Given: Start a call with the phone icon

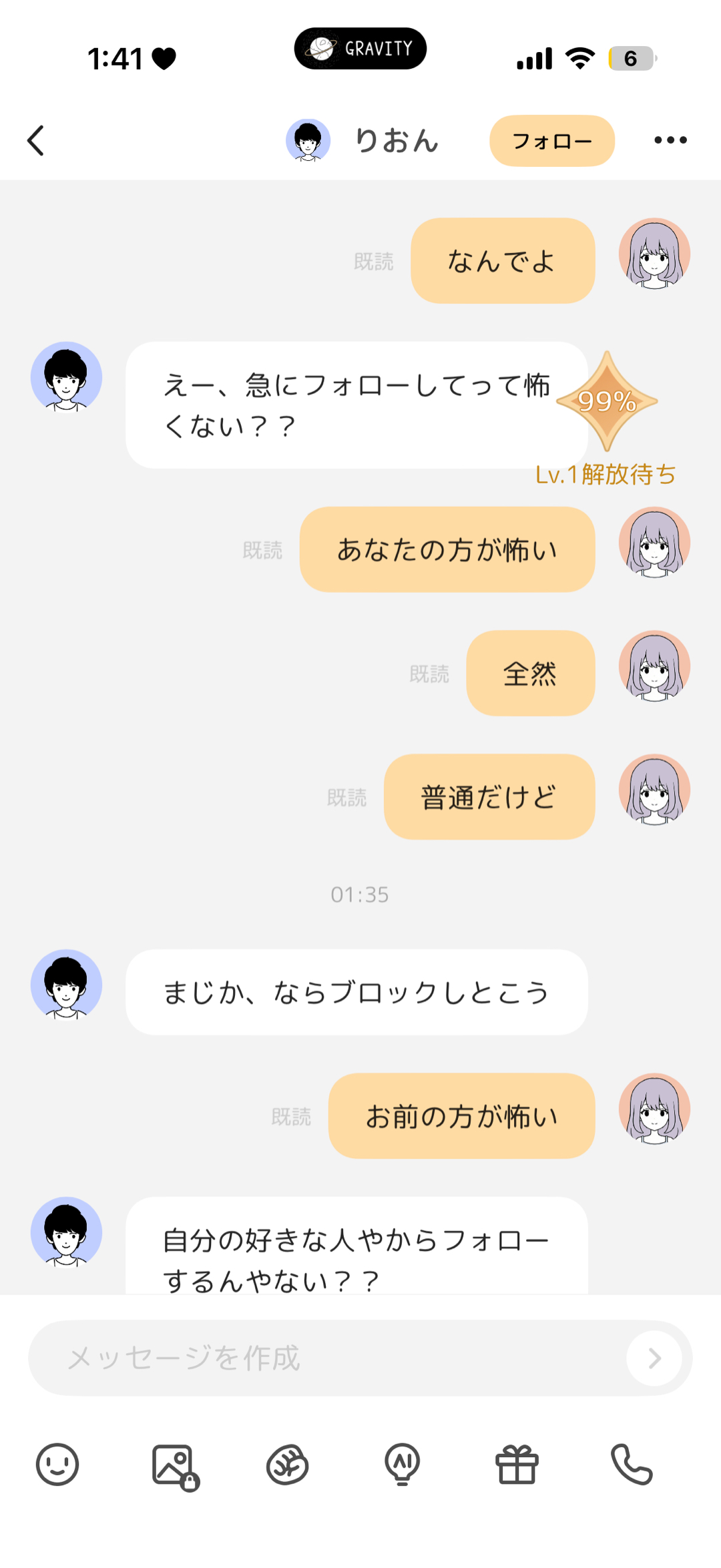Looking at the screenshot, I should [x=633, y=1465].
